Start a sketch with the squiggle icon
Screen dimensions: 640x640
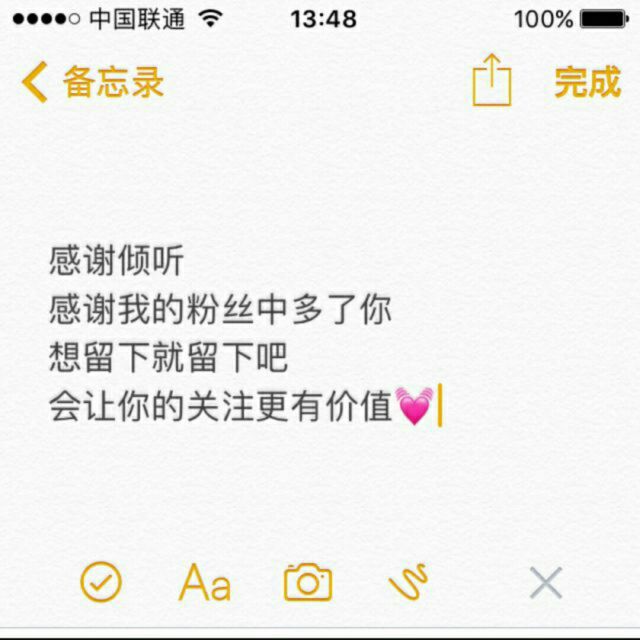click(x=408, y=581)
